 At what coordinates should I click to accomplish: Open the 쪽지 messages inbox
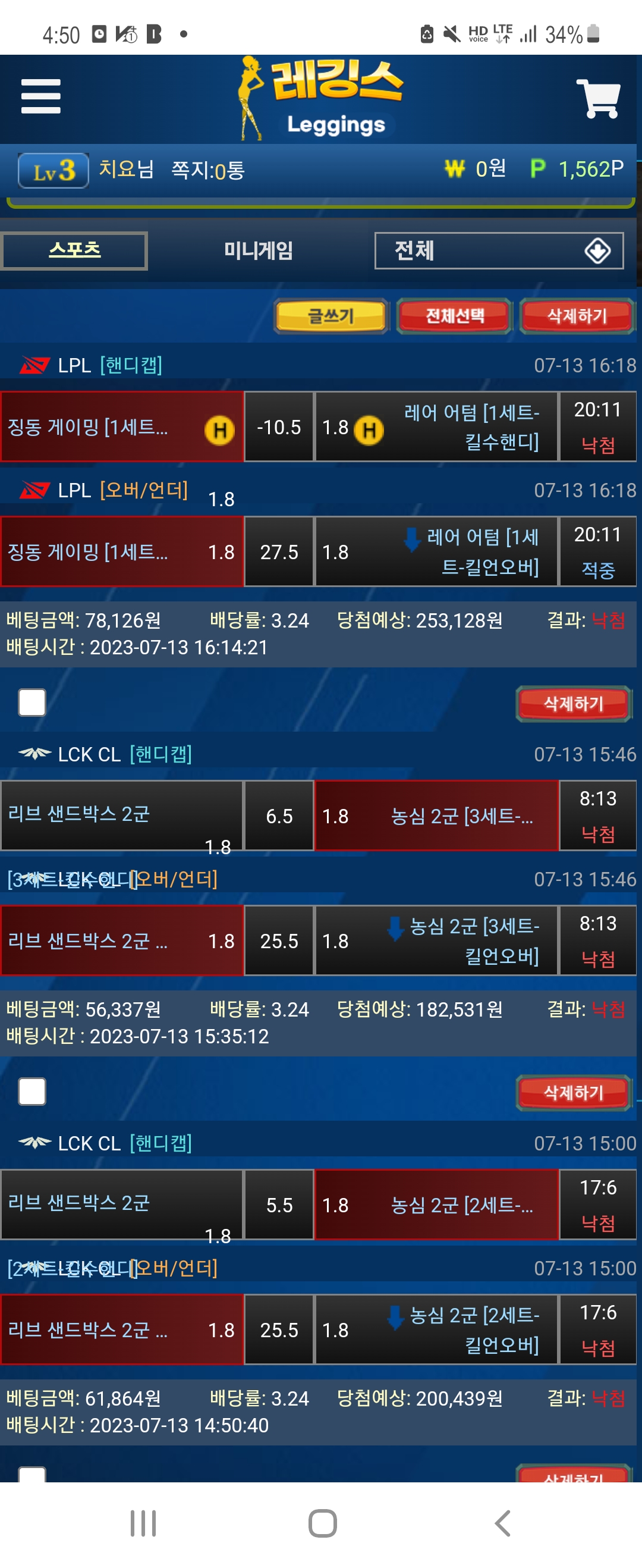coord(207,171)
